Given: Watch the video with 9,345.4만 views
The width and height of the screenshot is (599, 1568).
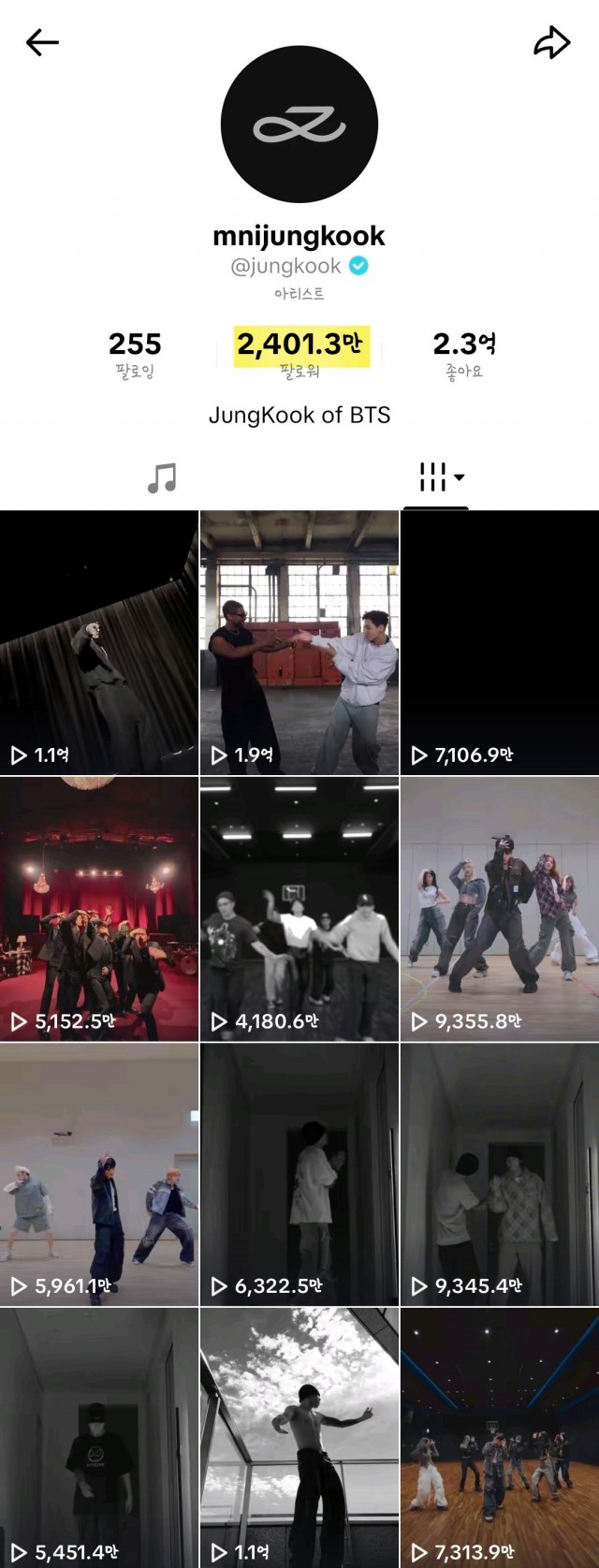Looking at the screenshot, I should point(500,1175).
